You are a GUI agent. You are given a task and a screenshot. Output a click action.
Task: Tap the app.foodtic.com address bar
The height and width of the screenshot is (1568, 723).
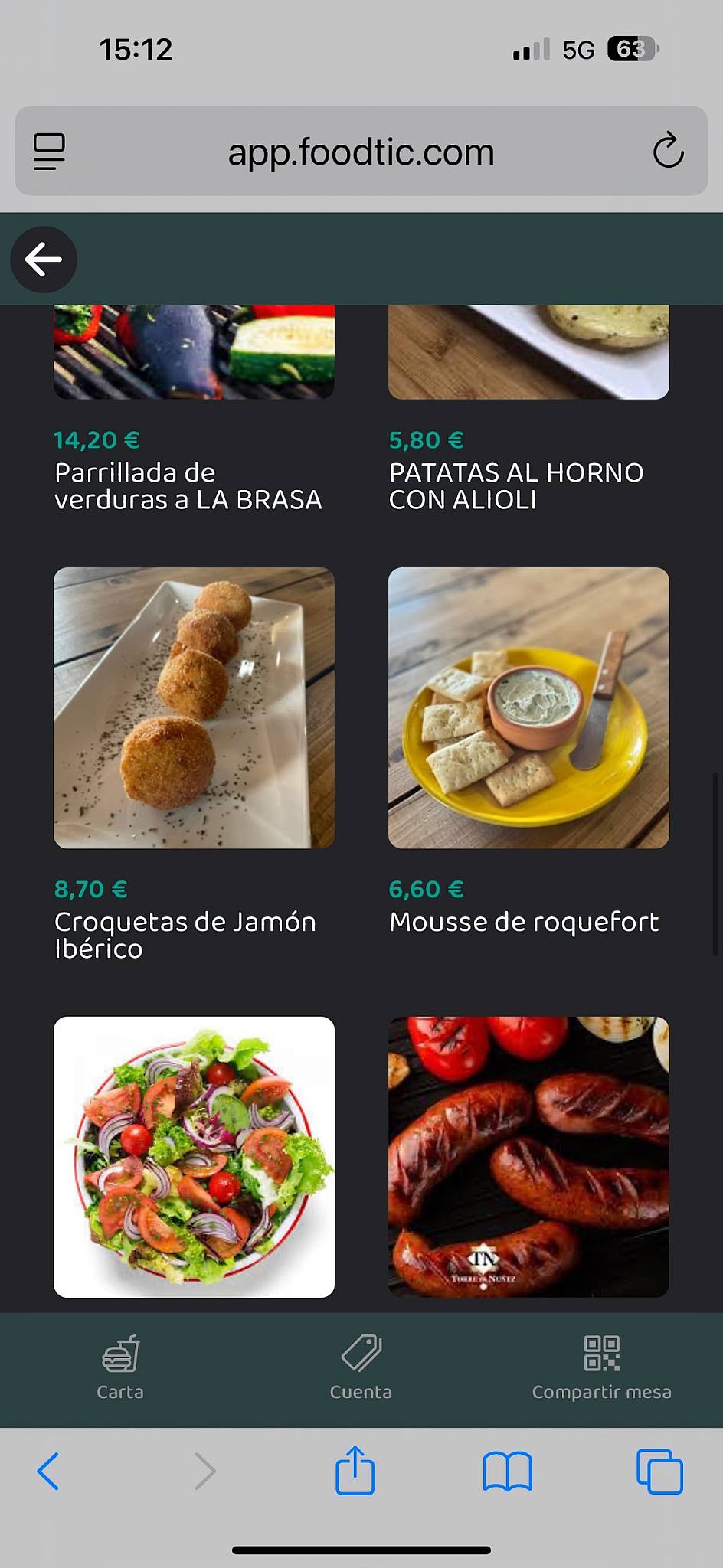point(361,152)
